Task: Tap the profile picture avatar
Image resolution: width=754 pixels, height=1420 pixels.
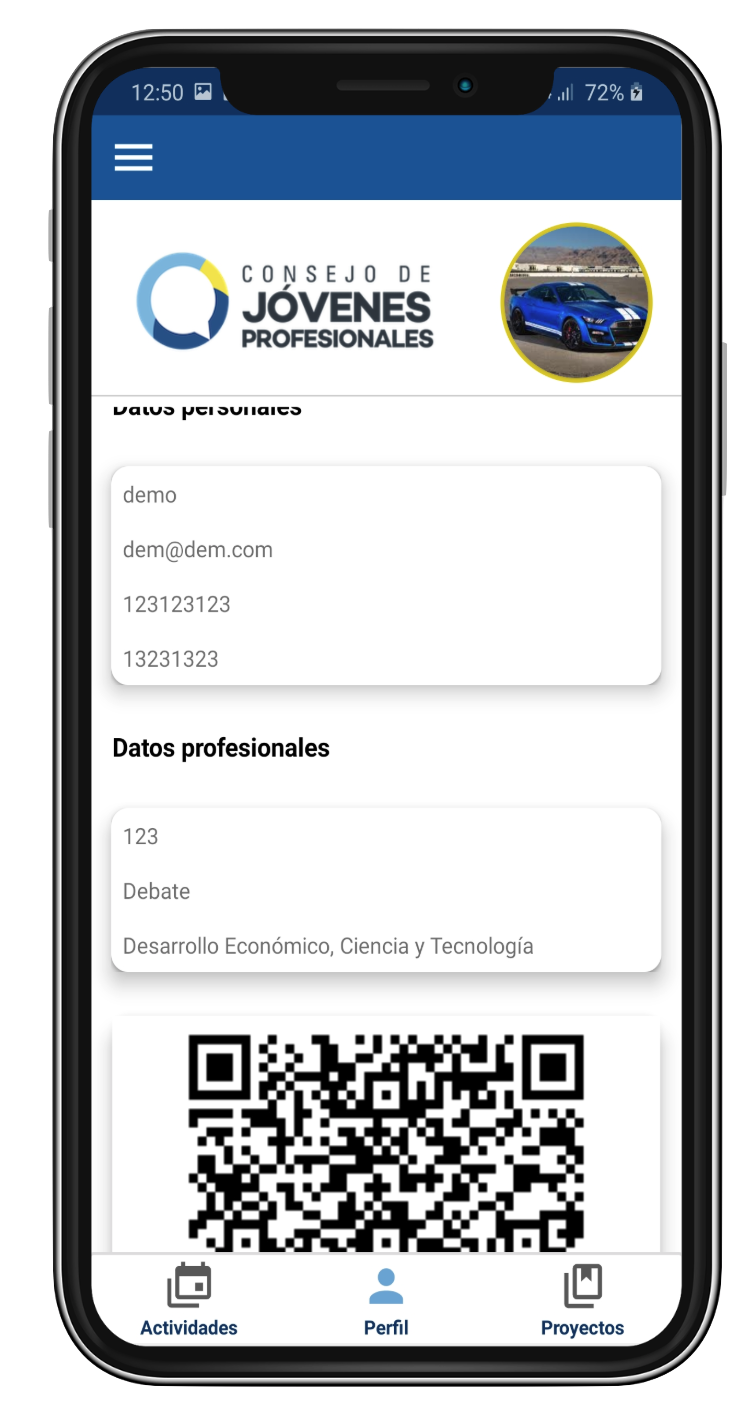Action: [576, 303]
